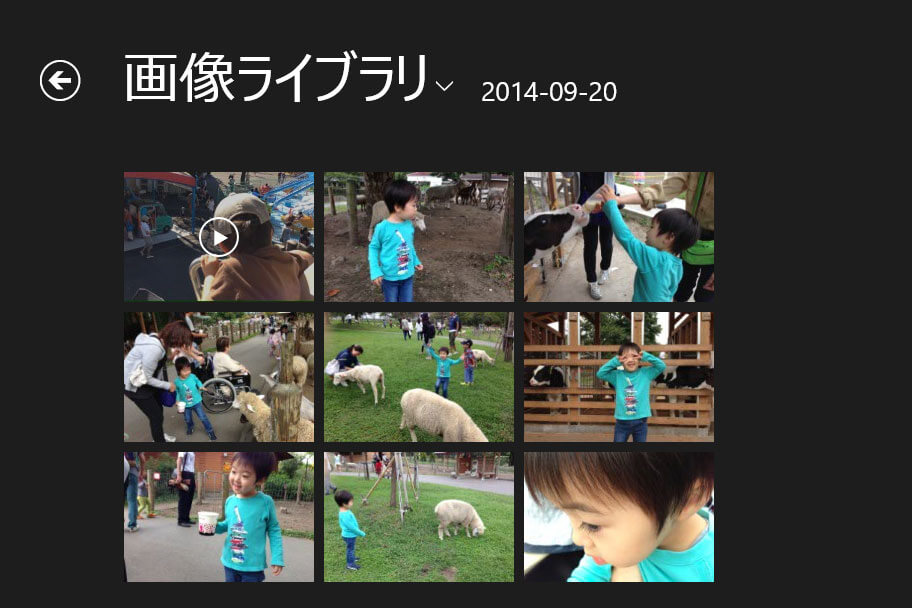Viewport: 912px width, 608px height.
Task: Play the video thumbnail with play icon
Action: point(218,237)
